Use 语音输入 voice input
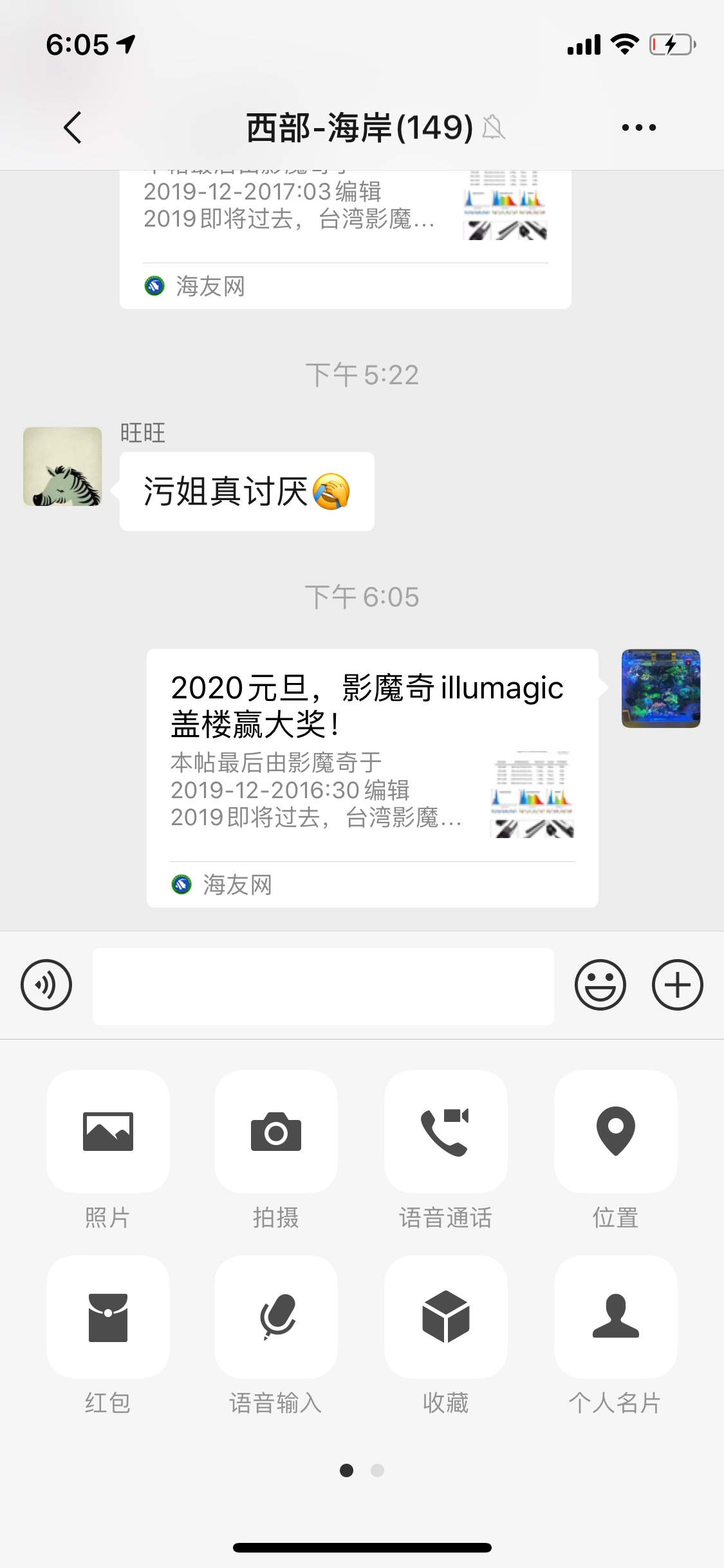 (276, 1317)
